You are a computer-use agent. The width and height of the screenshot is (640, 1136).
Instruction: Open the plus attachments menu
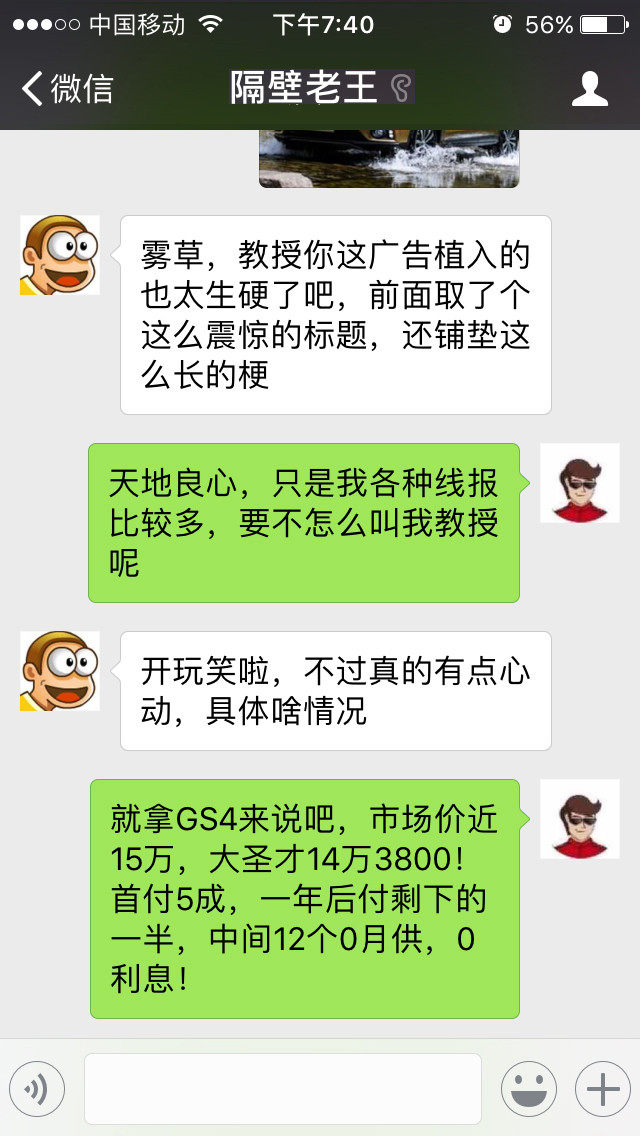coord(602,1088)
